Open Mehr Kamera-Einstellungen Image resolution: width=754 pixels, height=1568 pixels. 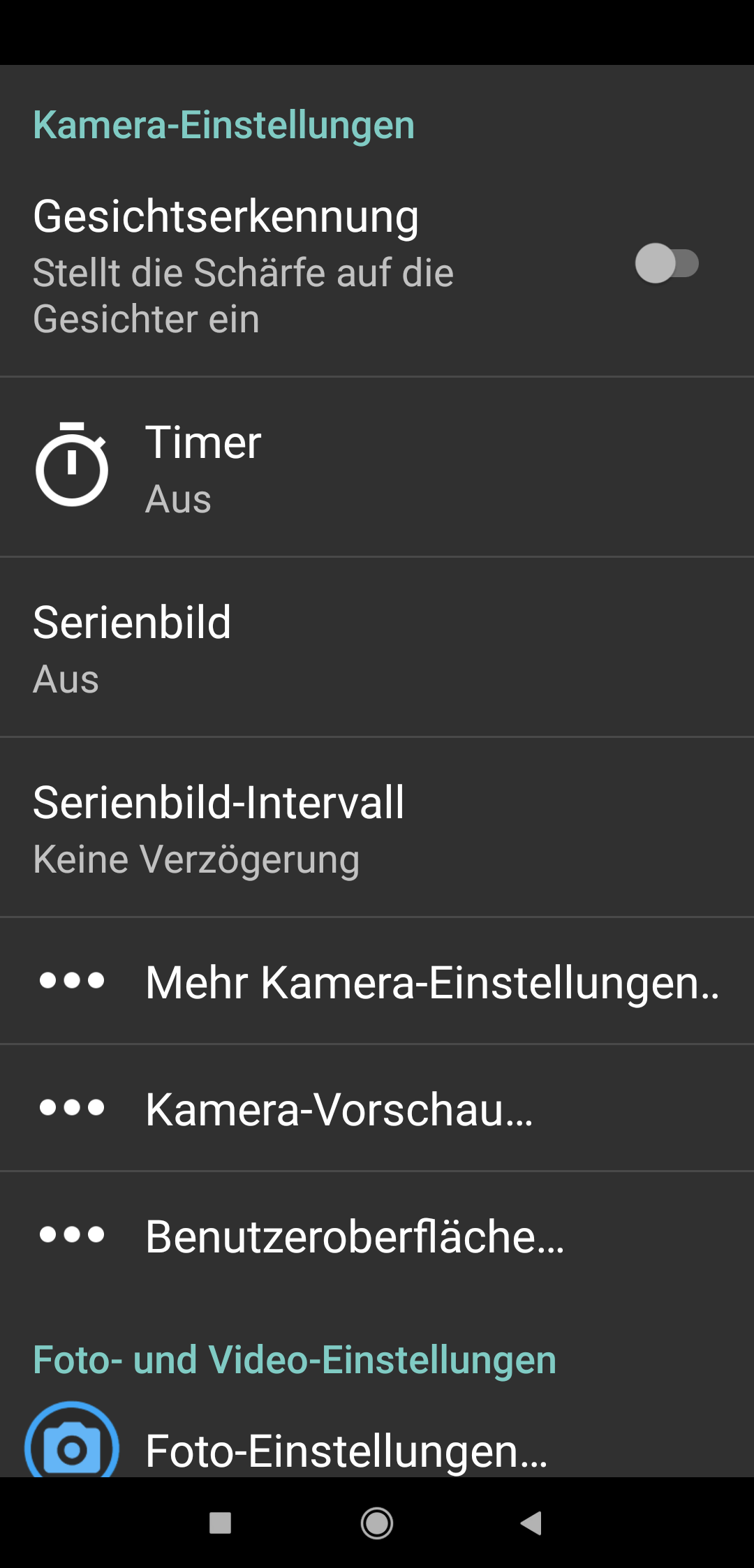[x=377, y=981]
